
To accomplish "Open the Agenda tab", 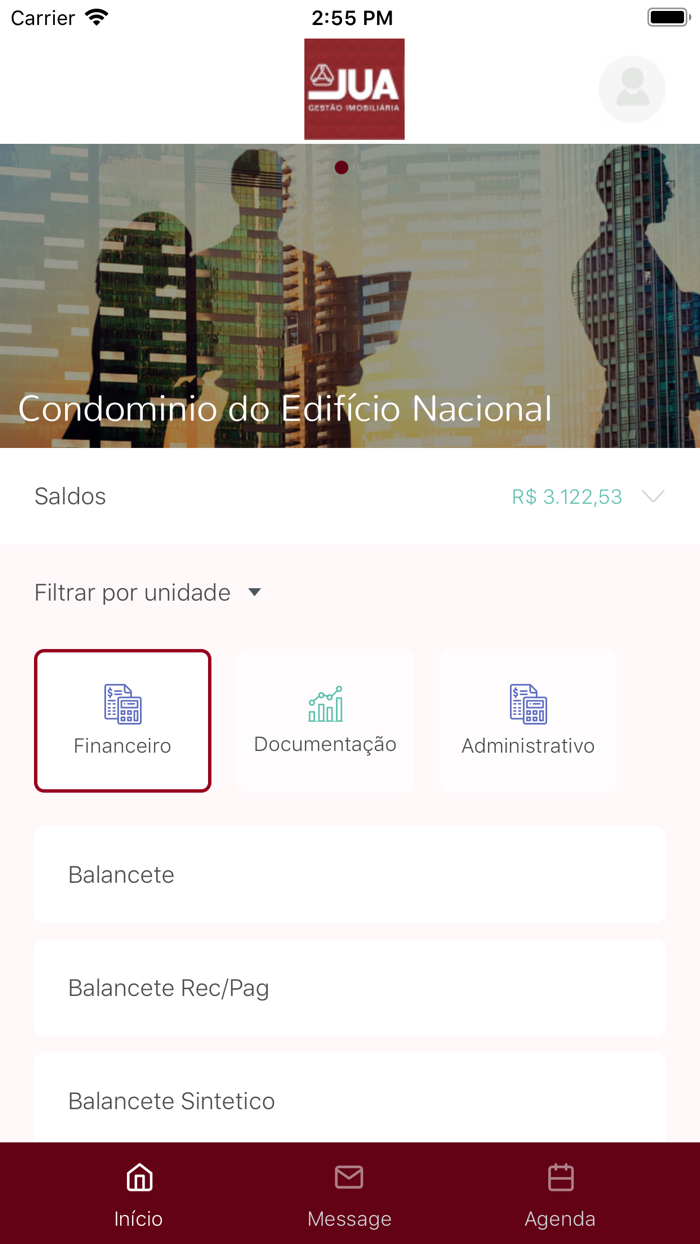I will pyautogui.click(x=560, y=1195).
